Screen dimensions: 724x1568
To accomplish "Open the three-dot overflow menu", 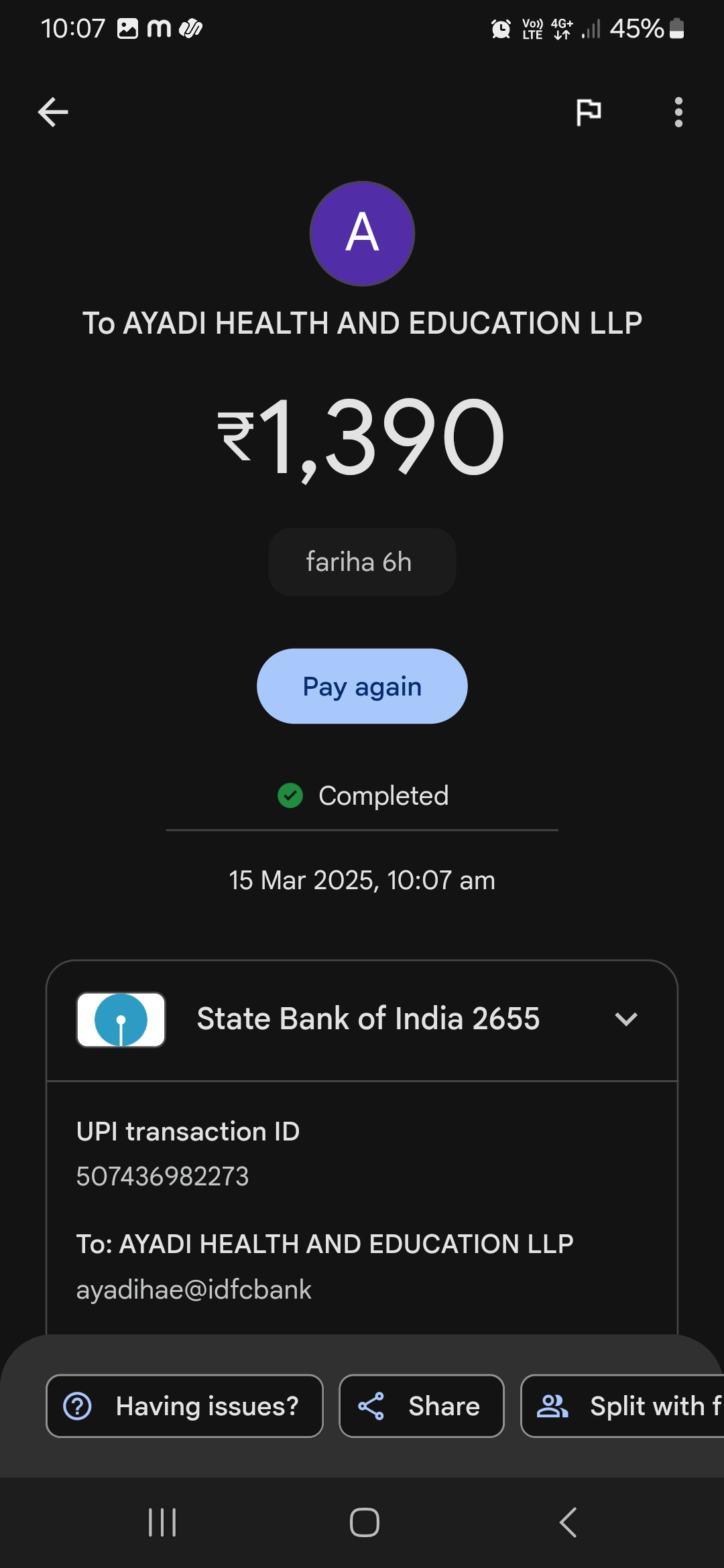I will 678,112.
